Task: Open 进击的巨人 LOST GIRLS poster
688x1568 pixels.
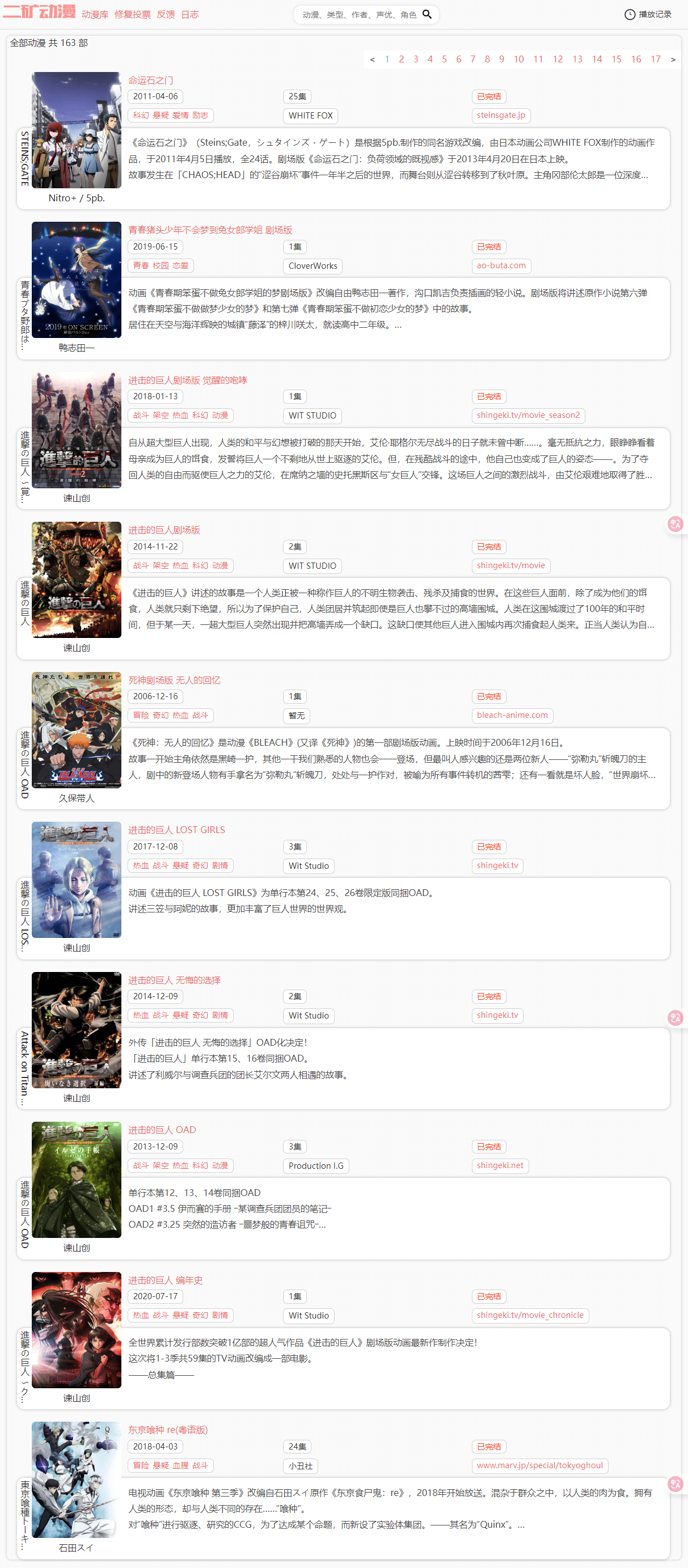Action: point(77,880)
